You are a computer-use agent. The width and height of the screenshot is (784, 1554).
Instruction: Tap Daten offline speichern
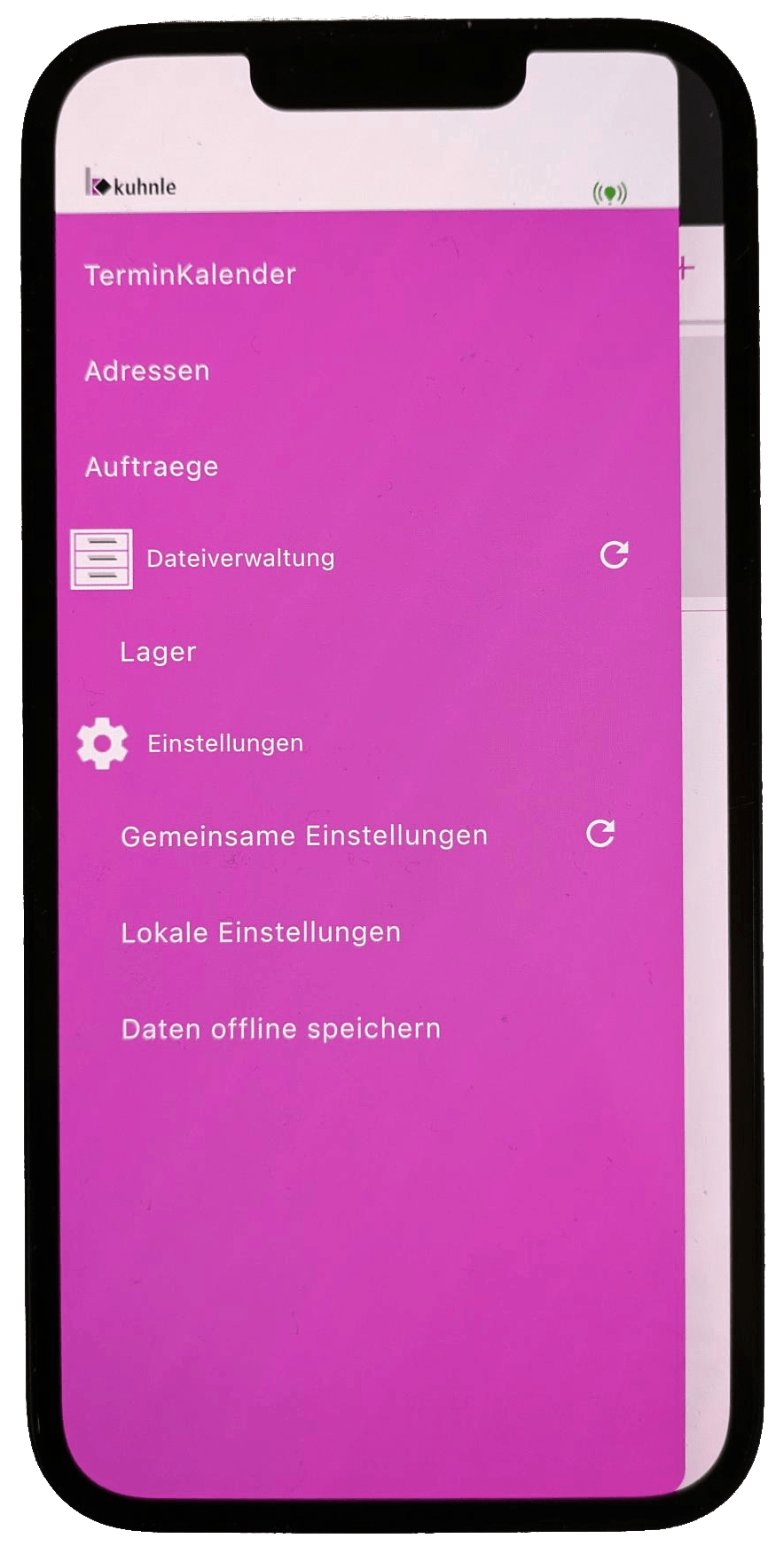click(280, 1029)
